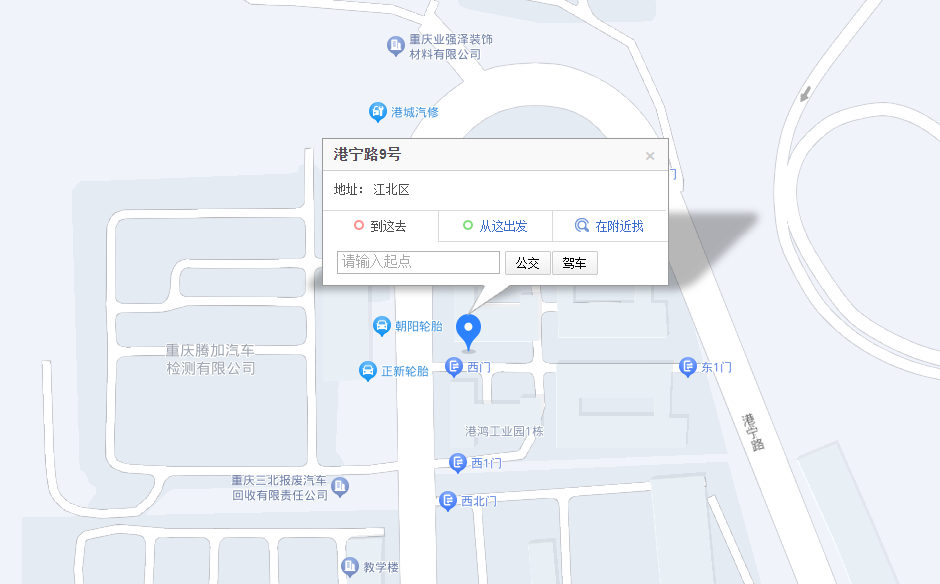The height and width of the screenshot is (584, 940).
Task: Select the 西1门 gate marker
Action: [458, 462]
